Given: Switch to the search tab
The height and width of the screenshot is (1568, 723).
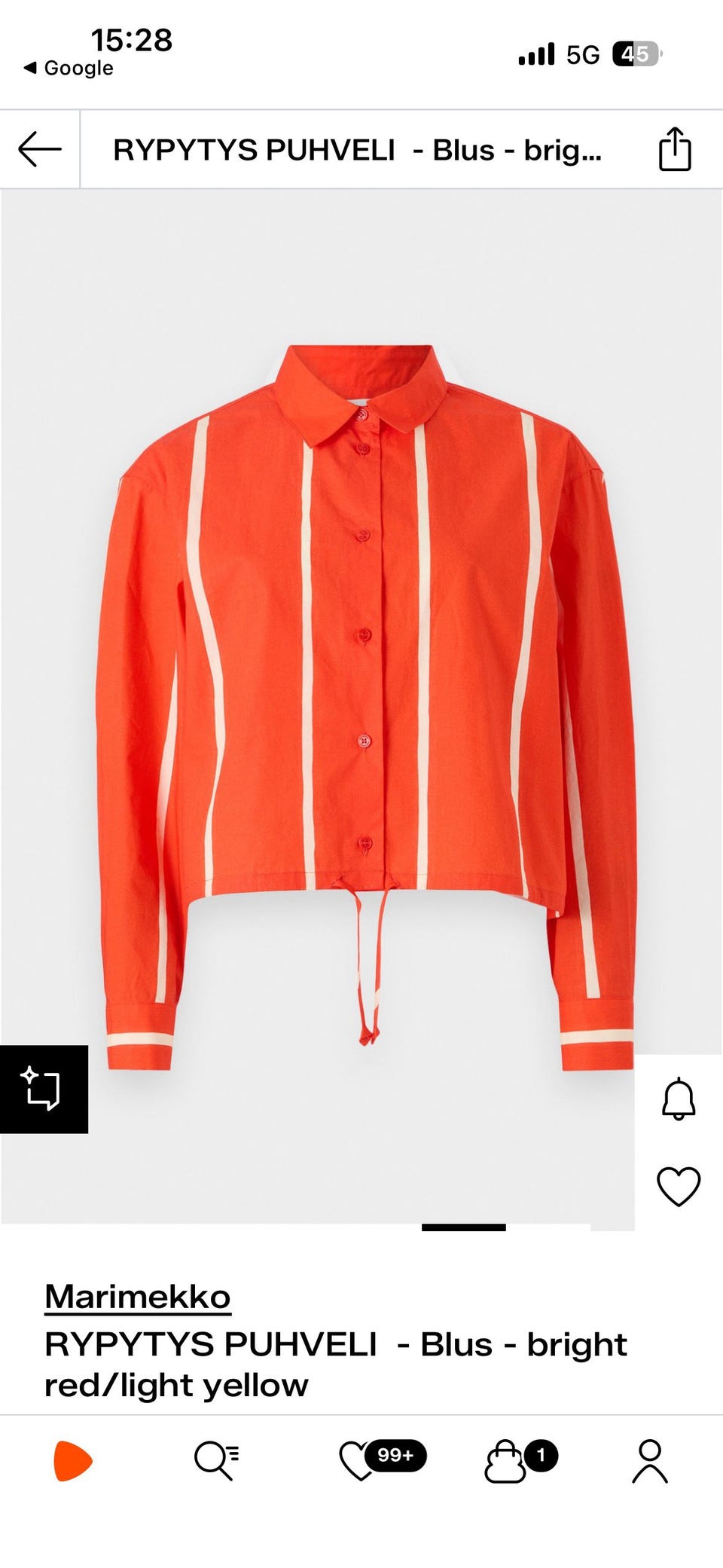Looking at the screenshot, I should click(217, 1461).
